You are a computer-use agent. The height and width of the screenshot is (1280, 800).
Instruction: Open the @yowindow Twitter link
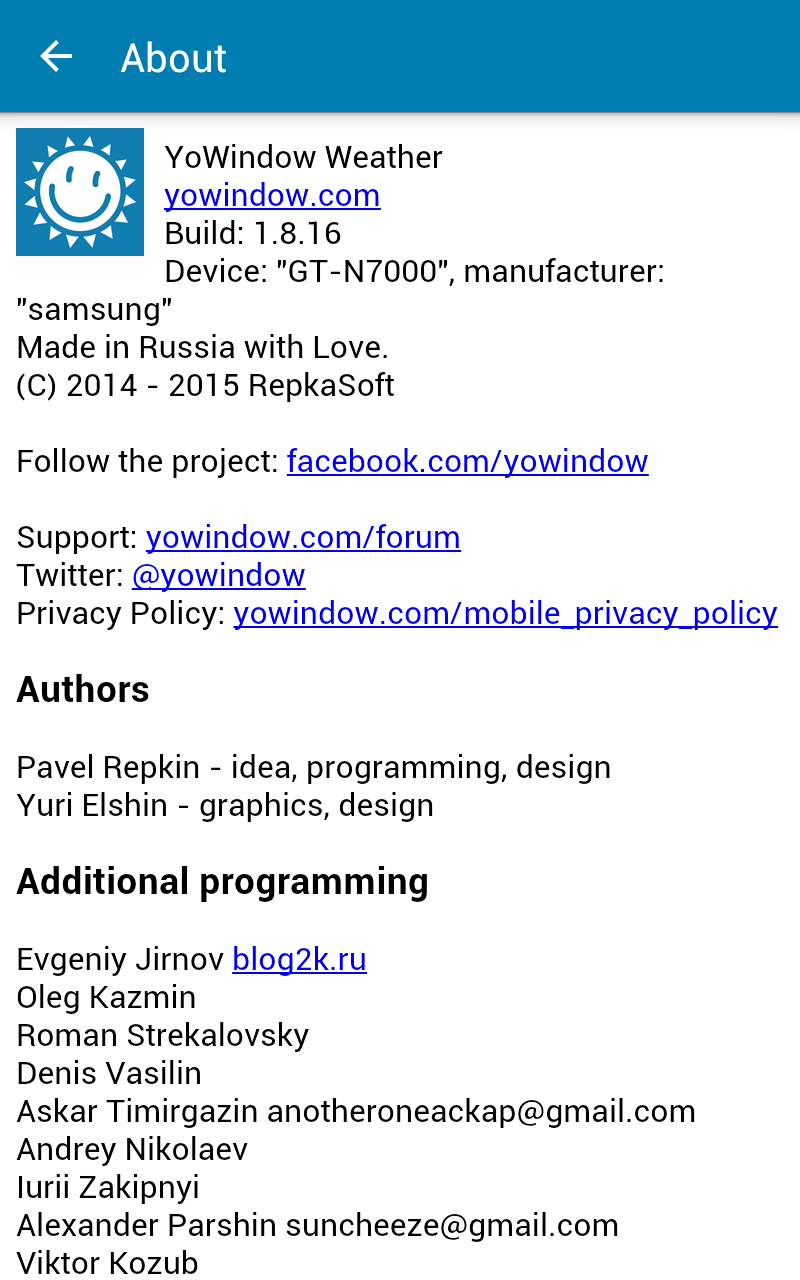tap(218, 575)
